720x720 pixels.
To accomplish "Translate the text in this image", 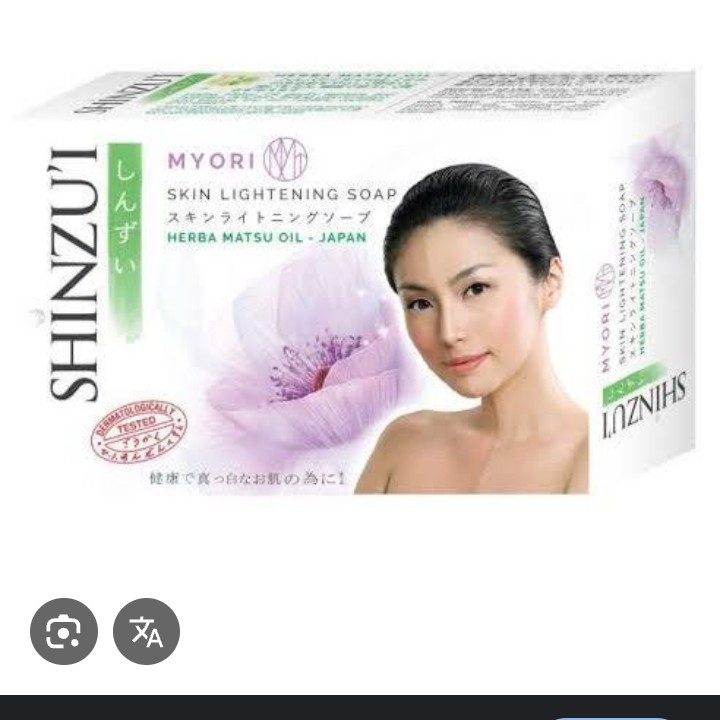I will click(x=147, y=631).
